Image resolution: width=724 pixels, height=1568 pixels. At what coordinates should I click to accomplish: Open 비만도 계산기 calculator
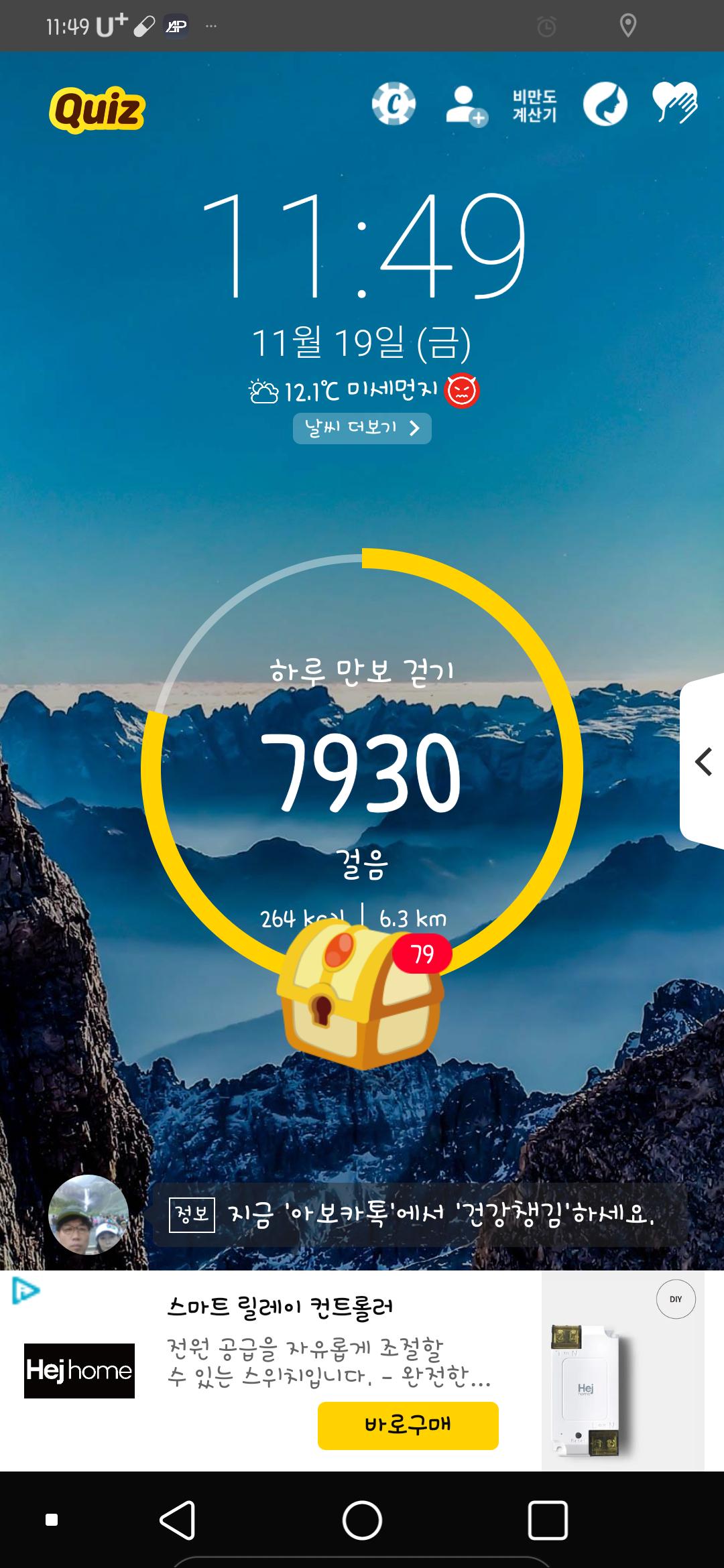coord(534,106)
